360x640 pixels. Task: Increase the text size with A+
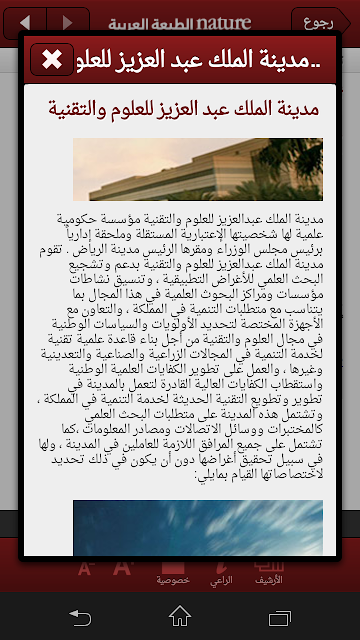[124, 568]
